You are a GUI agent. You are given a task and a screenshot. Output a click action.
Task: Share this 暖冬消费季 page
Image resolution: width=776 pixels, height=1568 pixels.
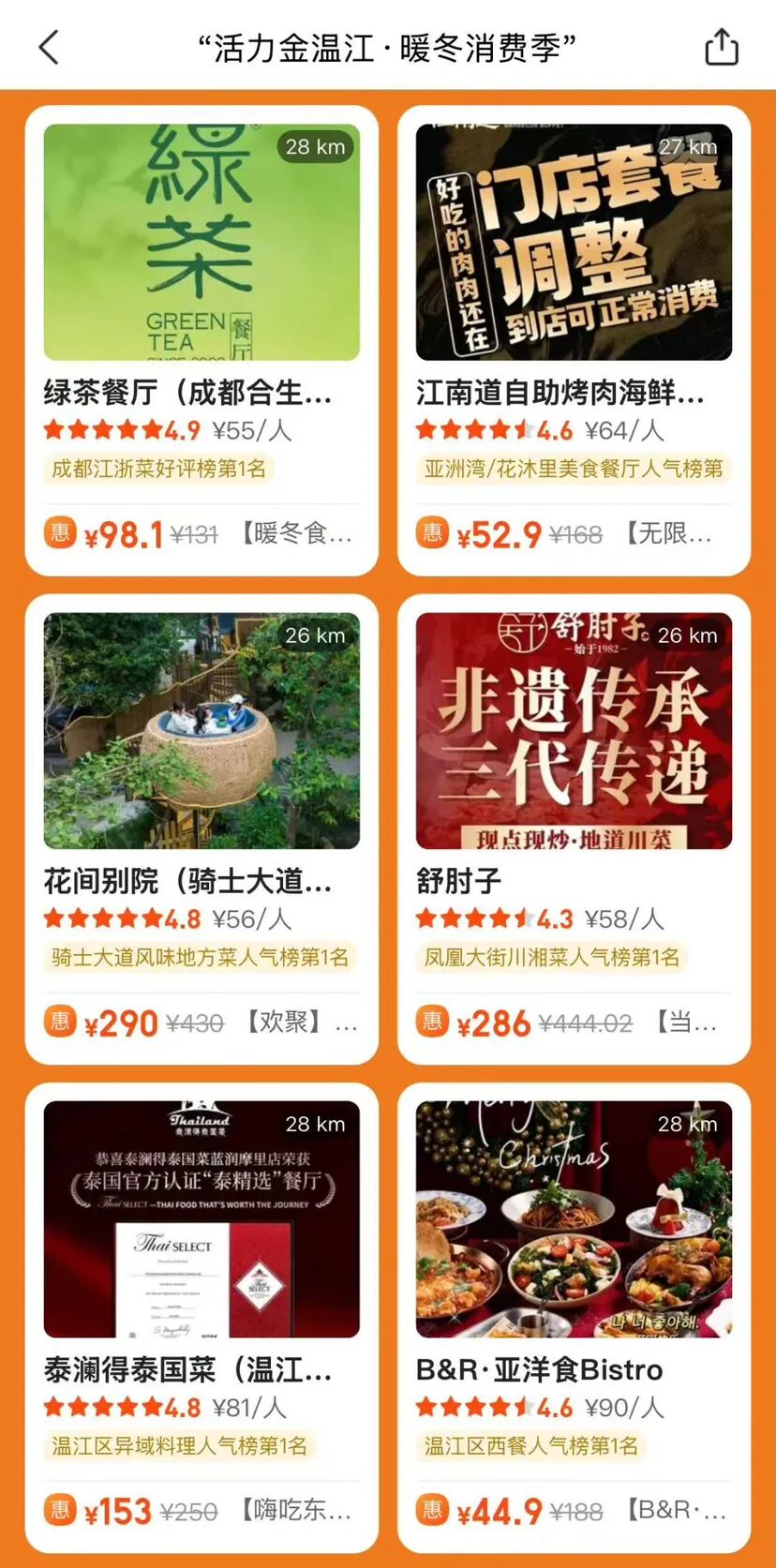coord(721,47)
